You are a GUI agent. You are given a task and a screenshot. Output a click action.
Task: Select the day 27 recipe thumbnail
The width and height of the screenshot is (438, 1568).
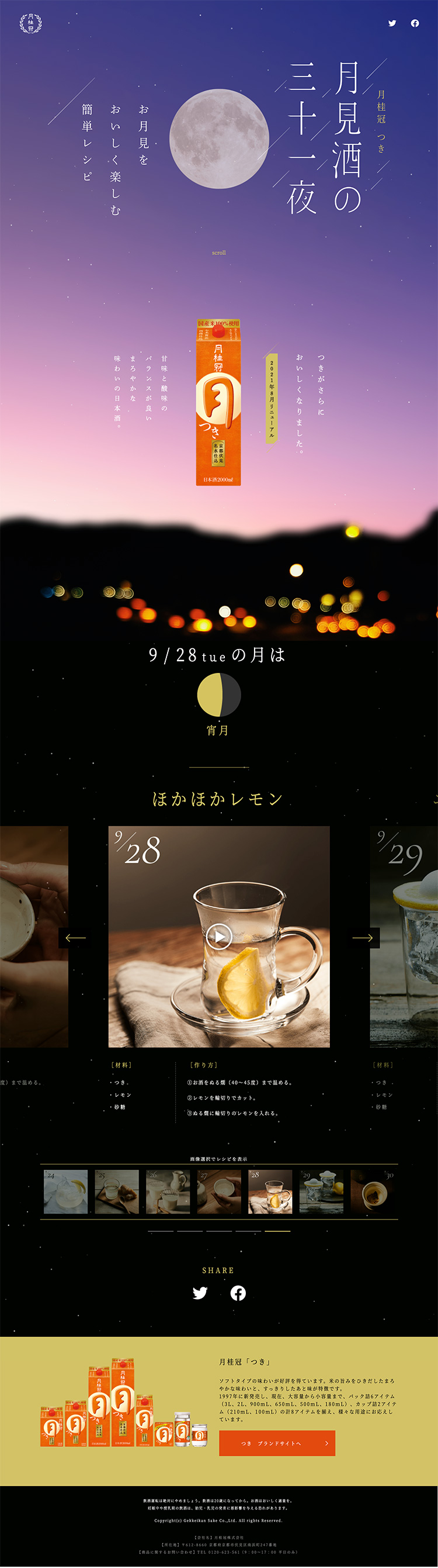click(219, 1192)
